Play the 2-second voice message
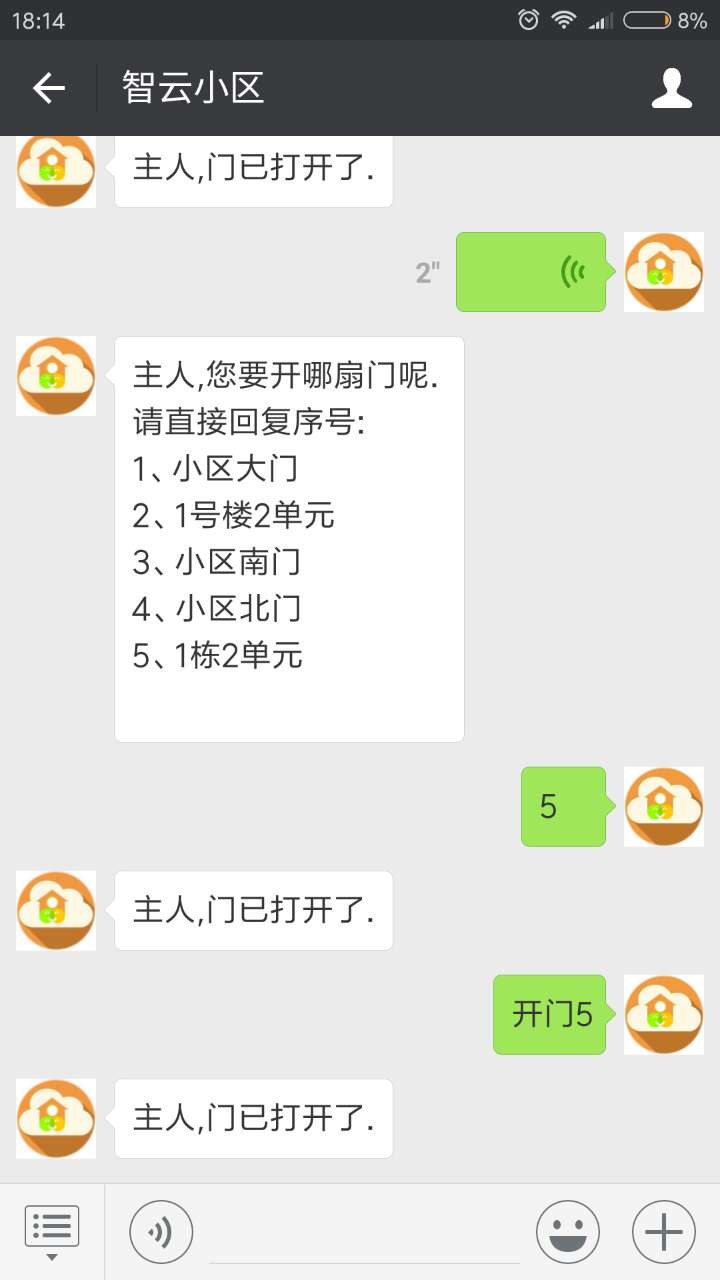The height and width of the screenshot is (1280, 720). (531, 272)
